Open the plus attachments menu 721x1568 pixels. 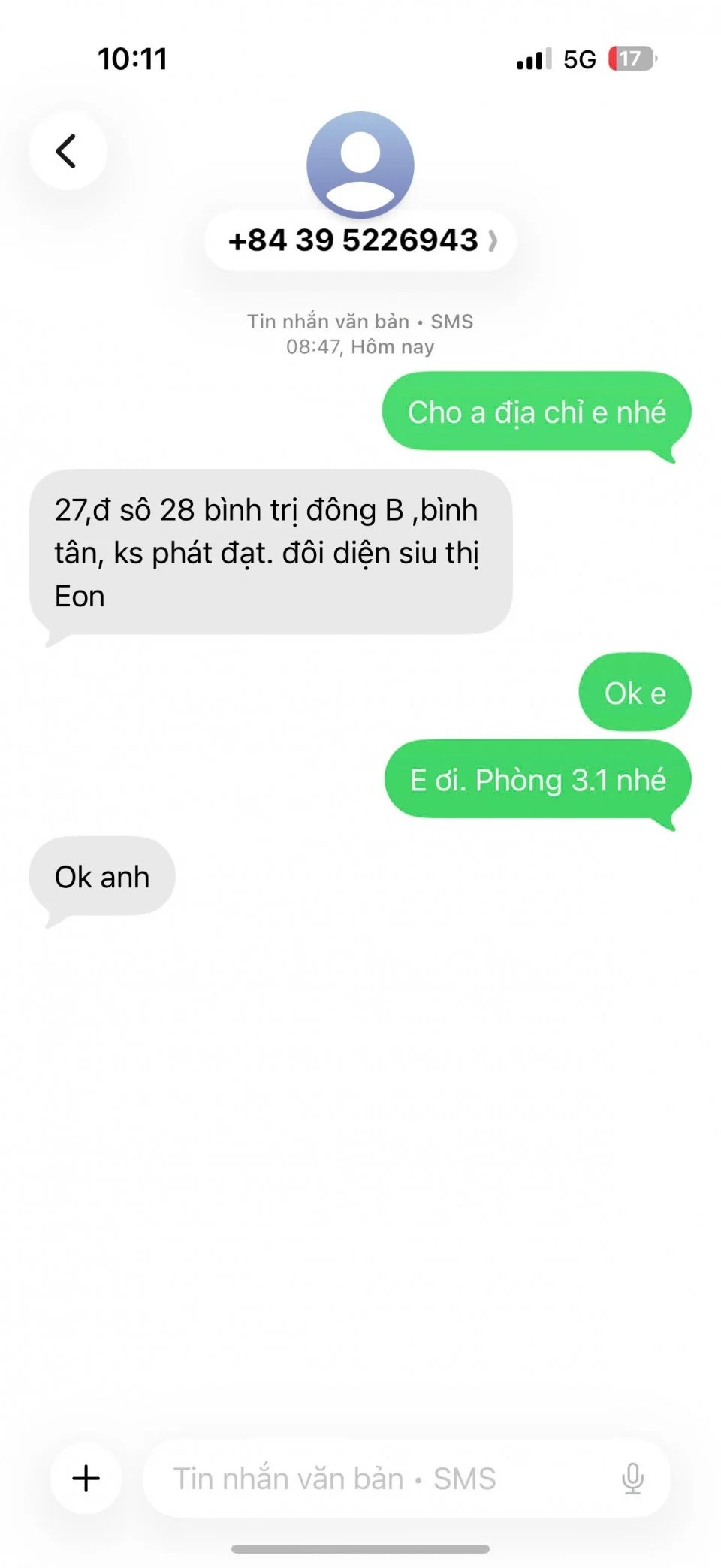pyautogui.click(x=86, y=1478)
